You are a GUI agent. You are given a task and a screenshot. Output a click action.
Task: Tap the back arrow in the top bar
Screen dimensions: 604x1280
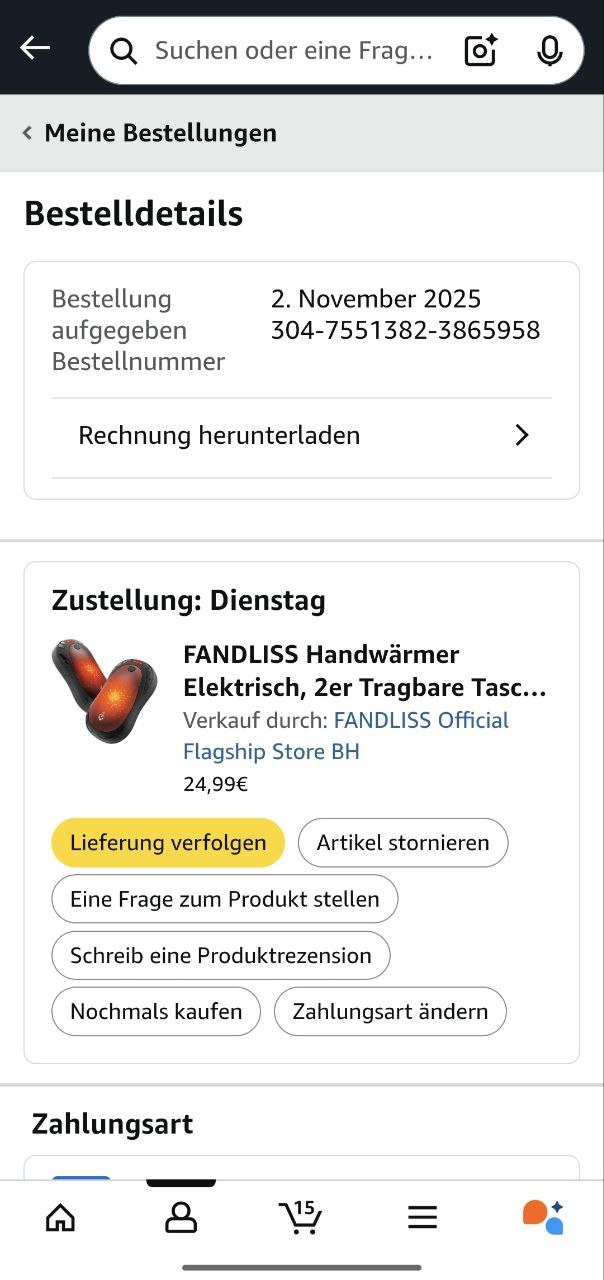click(35, 48)
